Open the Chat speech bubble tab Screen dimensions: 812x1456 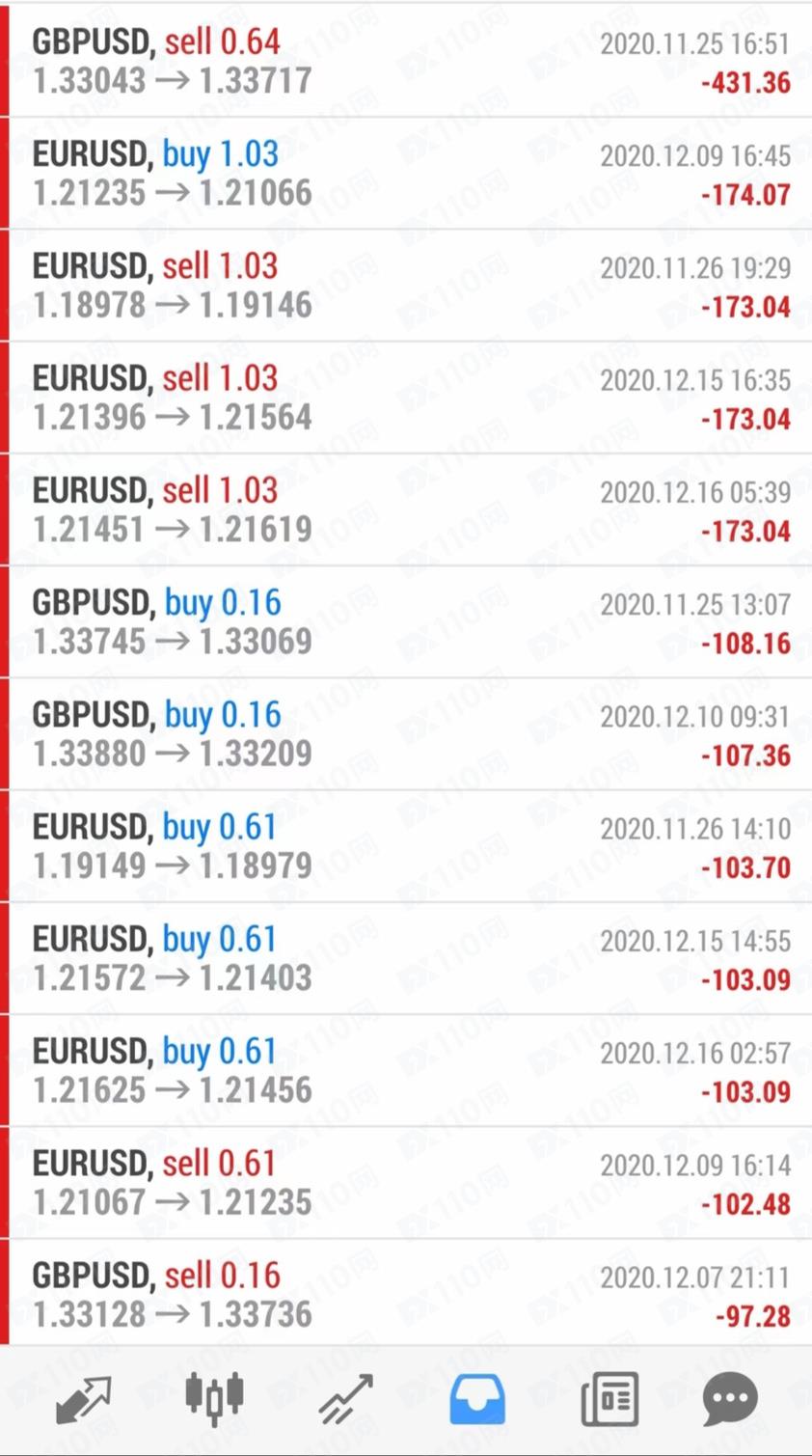(730, 1399)
